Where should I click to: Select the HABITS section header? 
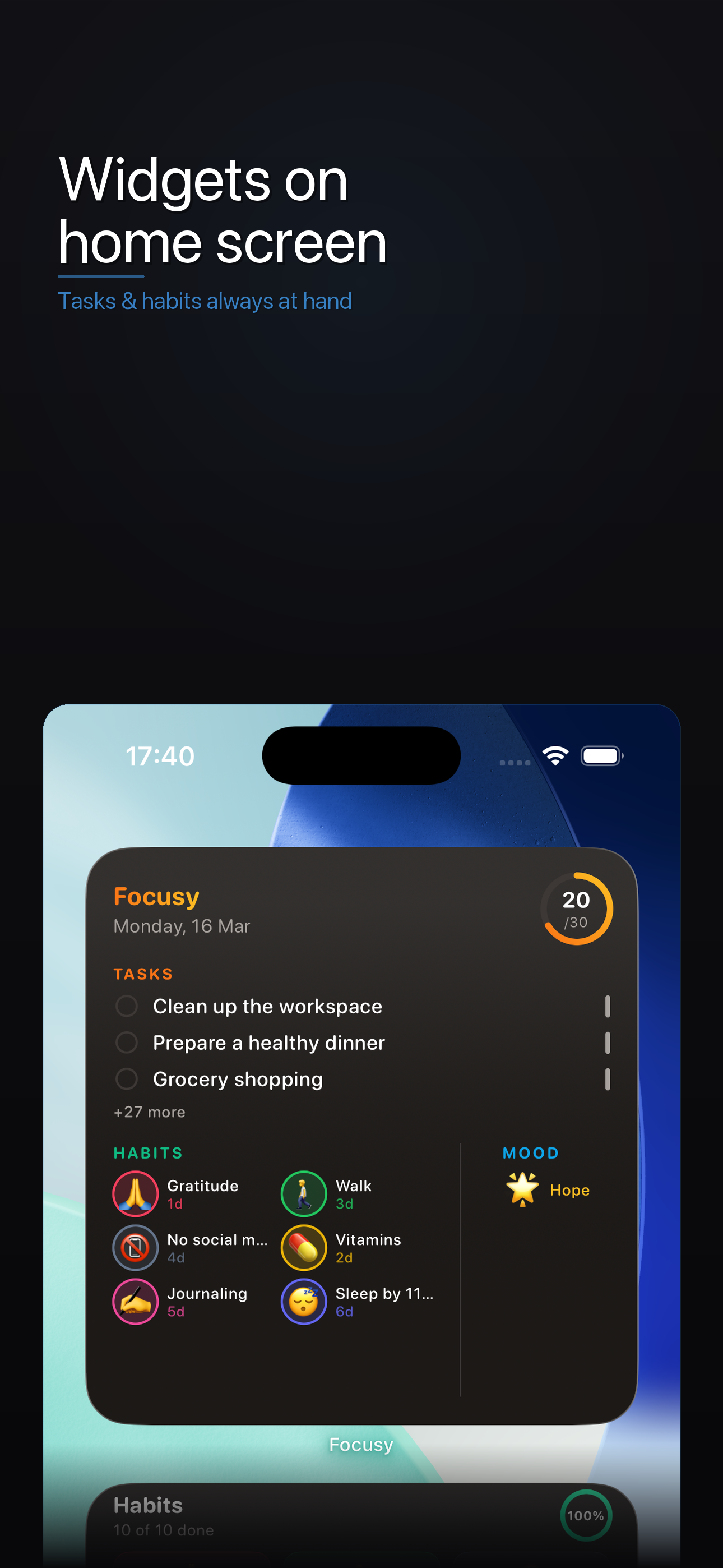point(148,1152)
